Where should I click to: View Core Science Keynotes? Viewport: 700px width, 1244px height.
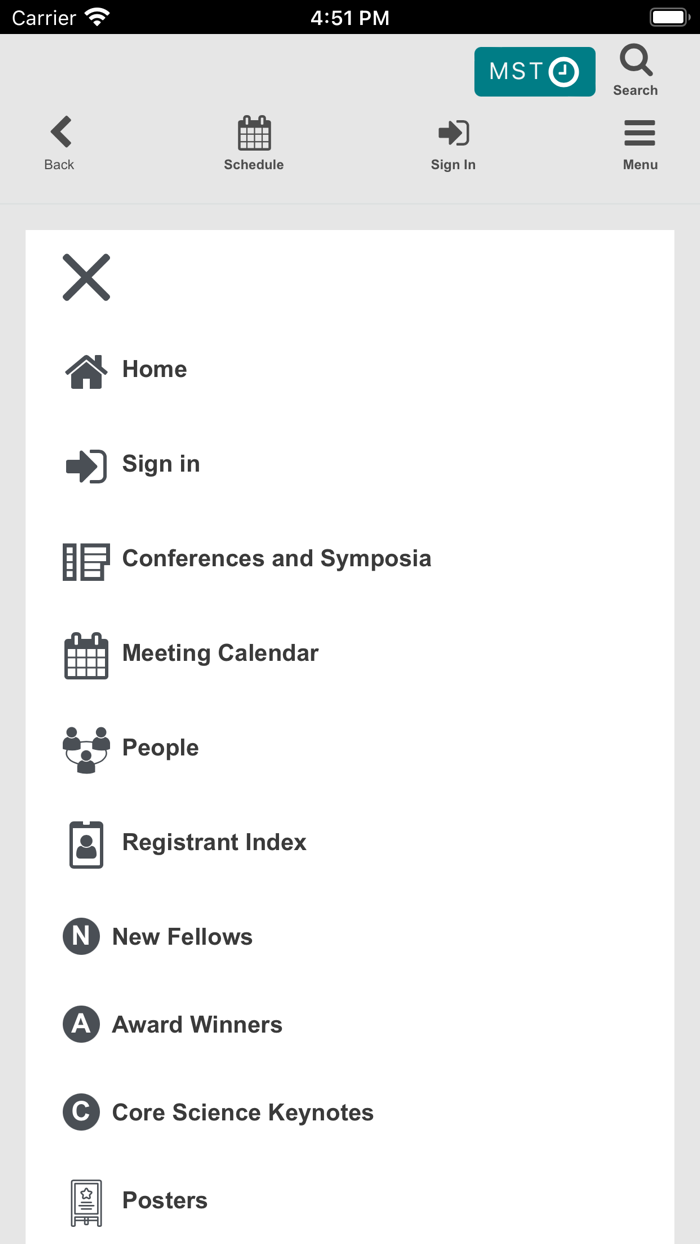pyautogui.click(x=242, y=1113)
